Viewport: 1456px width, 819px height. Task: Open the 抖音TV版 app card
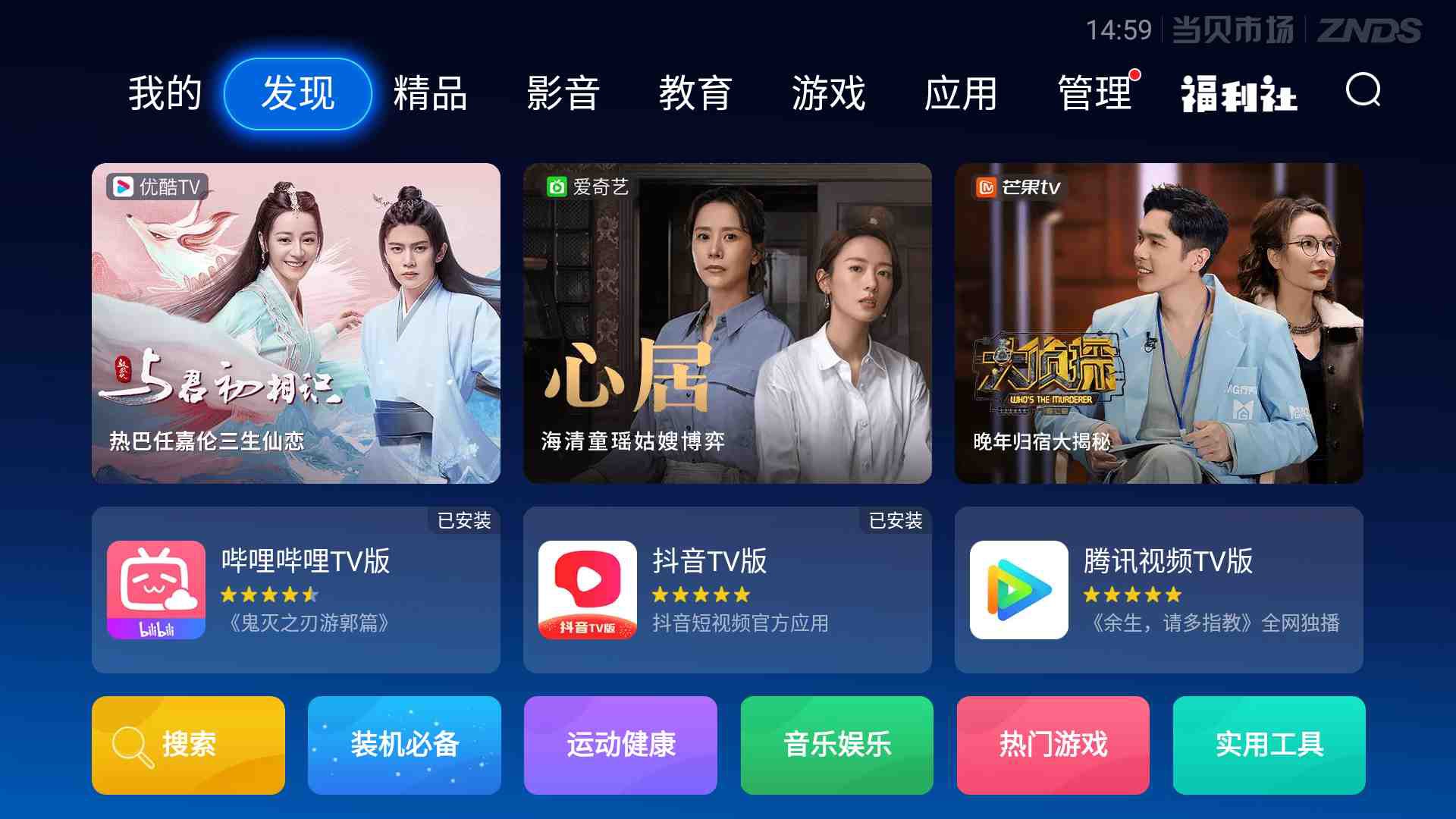coord(727,590)
